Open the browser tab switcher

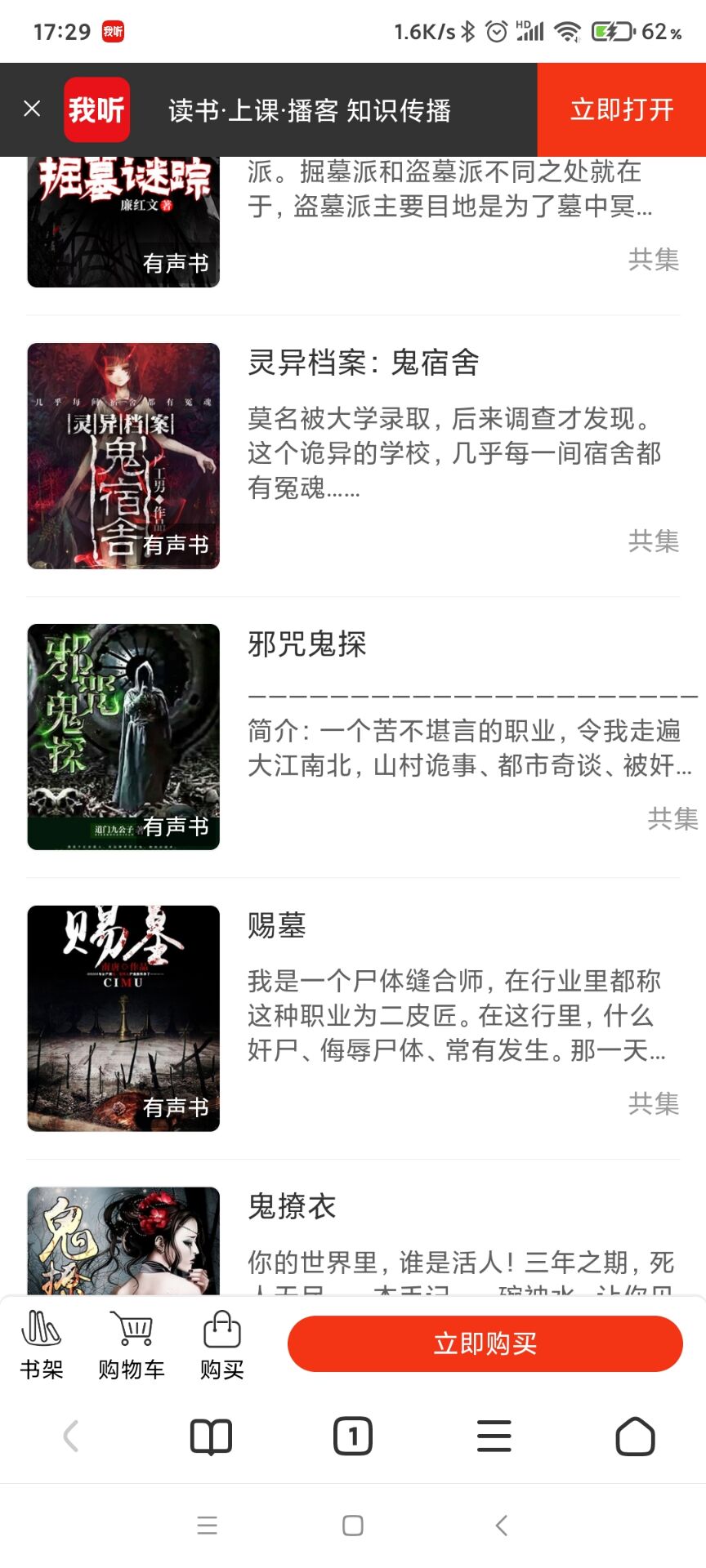coord(353,1437)
